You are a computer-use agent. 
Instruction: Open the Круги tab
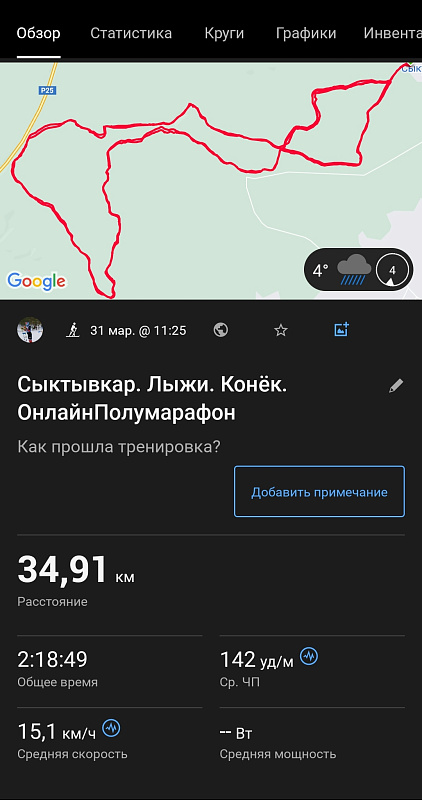pyautogui.click(x=224, y=34)
